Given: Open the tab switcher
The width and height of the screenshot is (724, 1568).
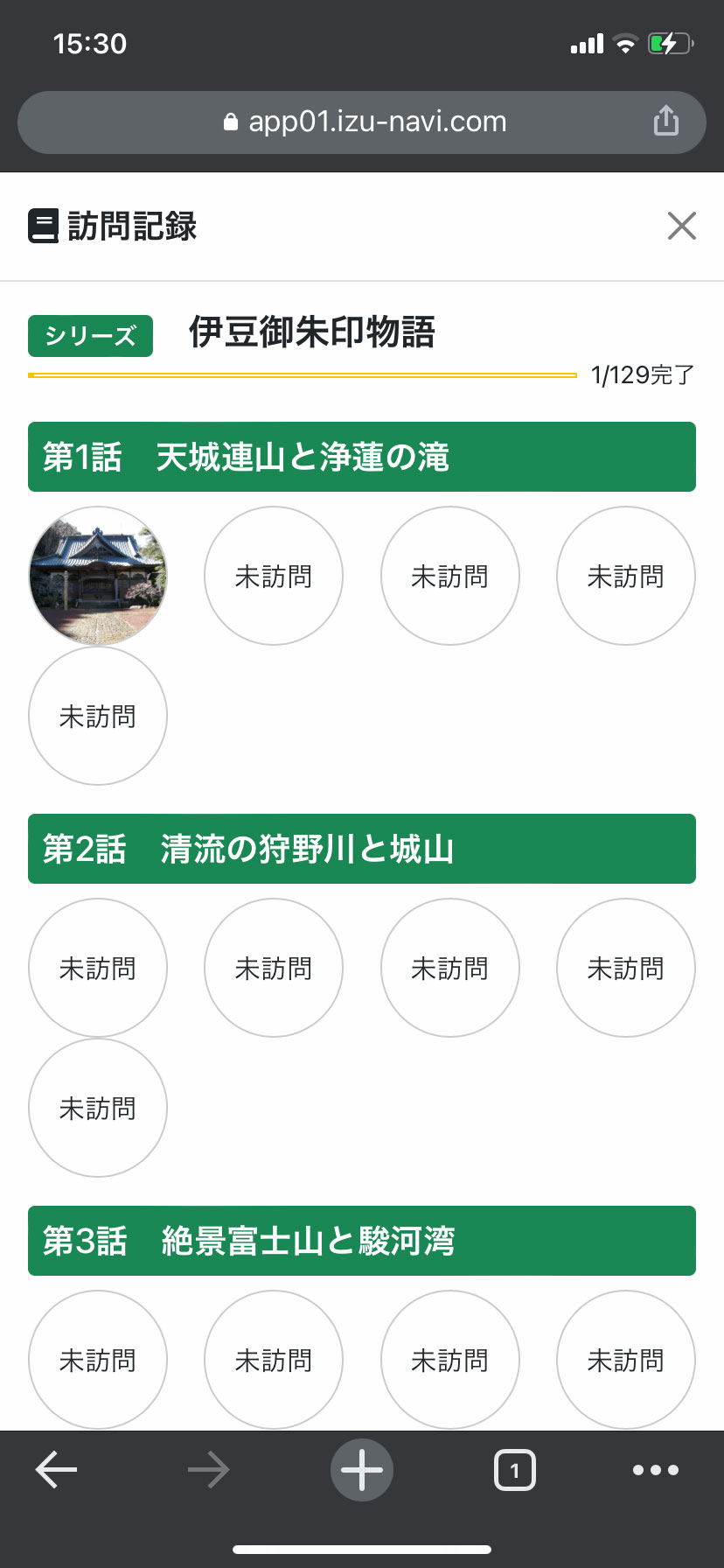Looking at the screenshot, I should [515, 1470].
